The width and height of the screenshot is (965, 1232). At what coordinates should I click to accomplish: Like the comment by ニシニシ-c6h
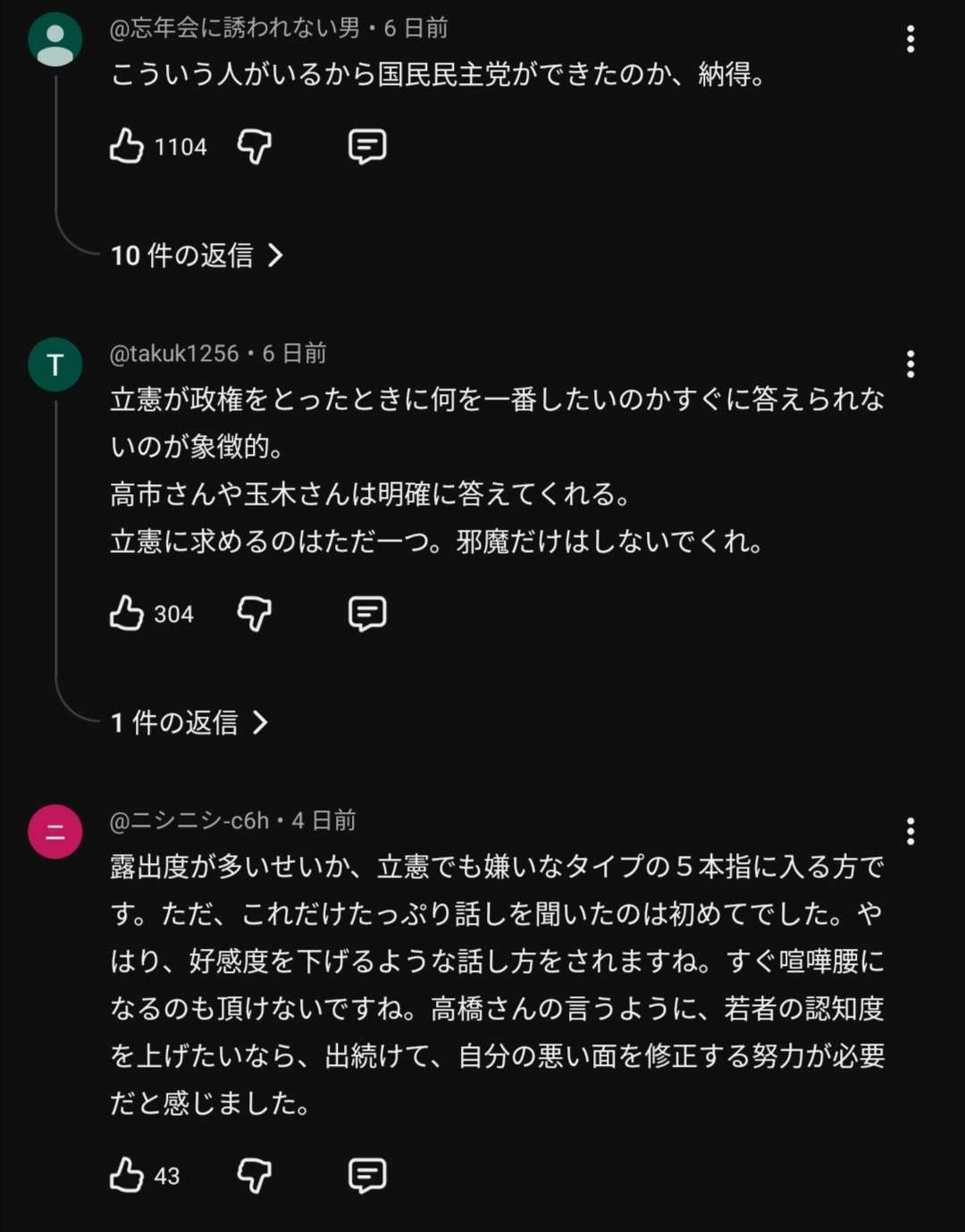[127, 1176]
